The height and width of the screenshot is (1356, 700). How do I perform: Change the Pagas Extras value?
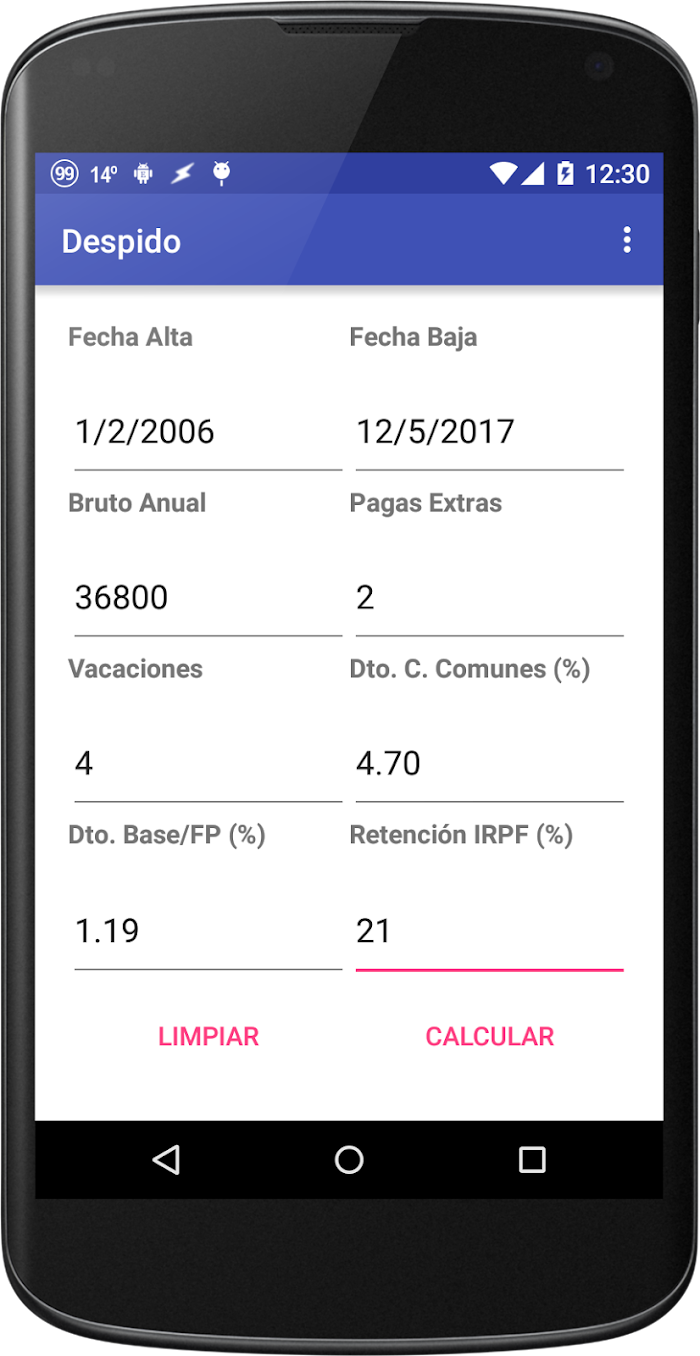coord(489,599)
